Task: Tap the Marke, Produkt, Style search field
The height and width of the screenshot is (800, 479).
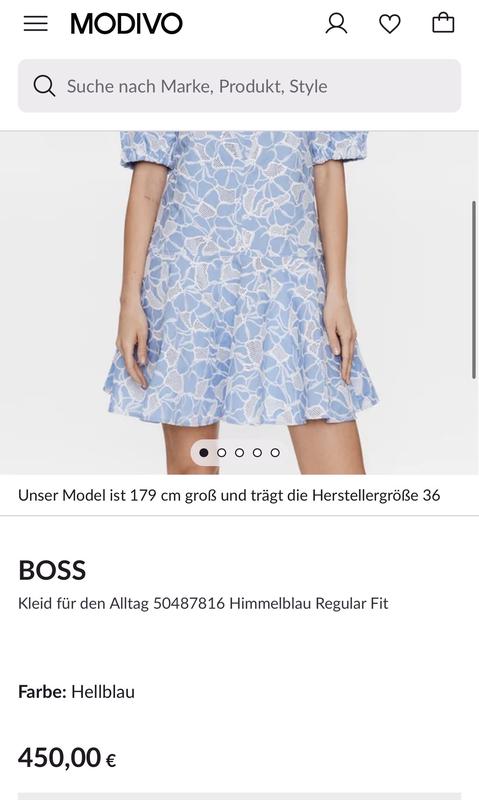Action: [239, 86]
